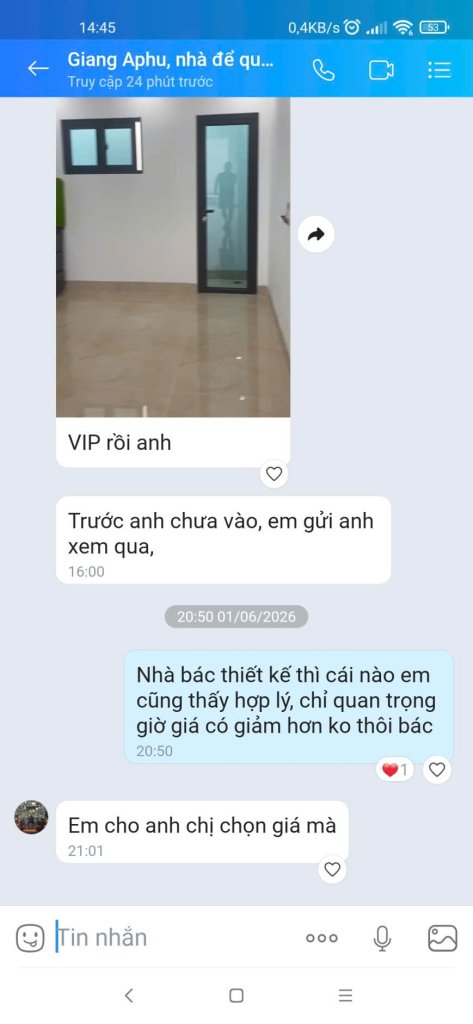The width and height of the screenshot is (473, 1024).
Task: Attach a picture from the gallery
Action: point(442,938)
